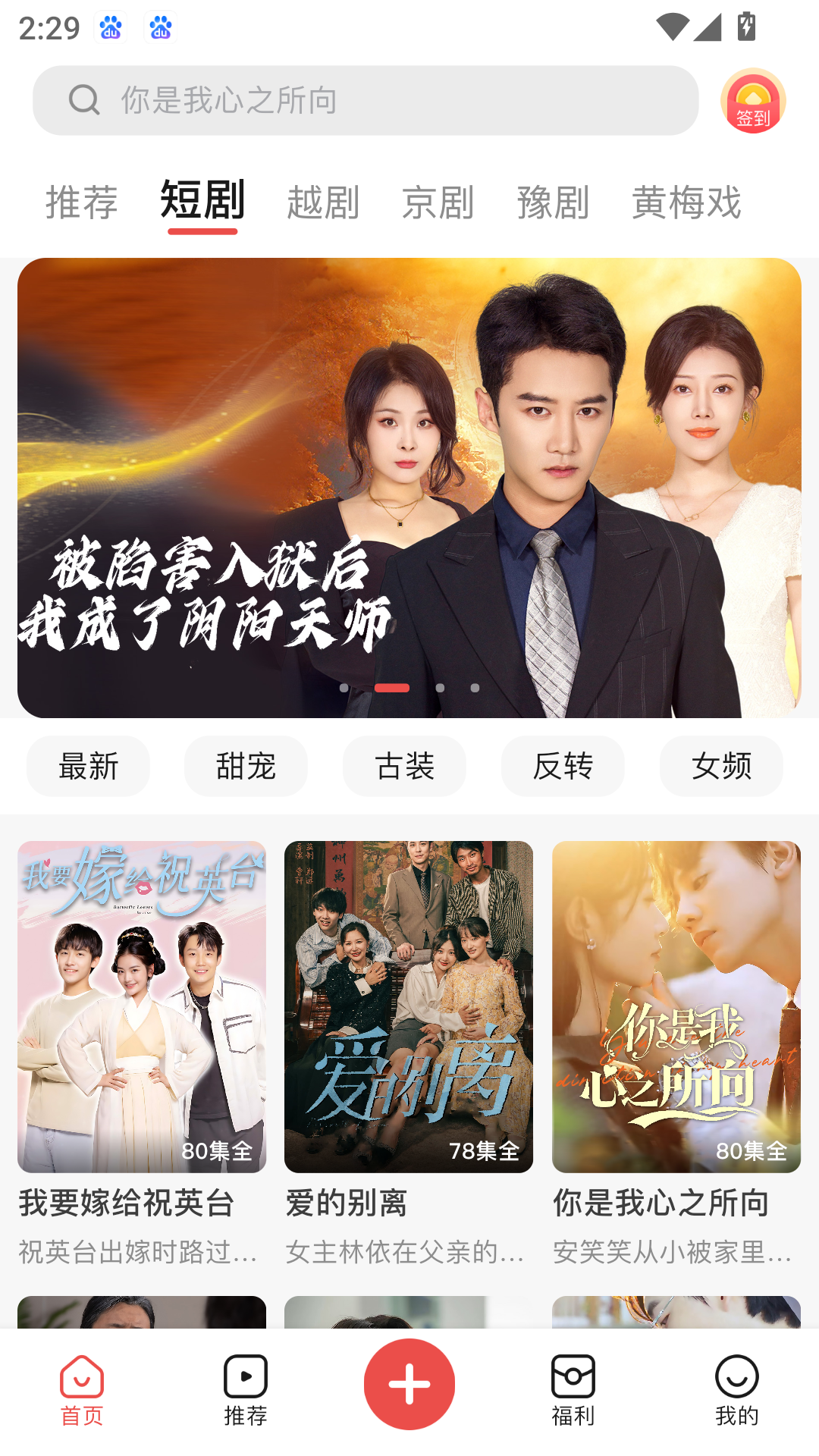Open the 我的 profile icon
The width and height of the screenshot is (819, 1456).
(x=736, y=1383)
